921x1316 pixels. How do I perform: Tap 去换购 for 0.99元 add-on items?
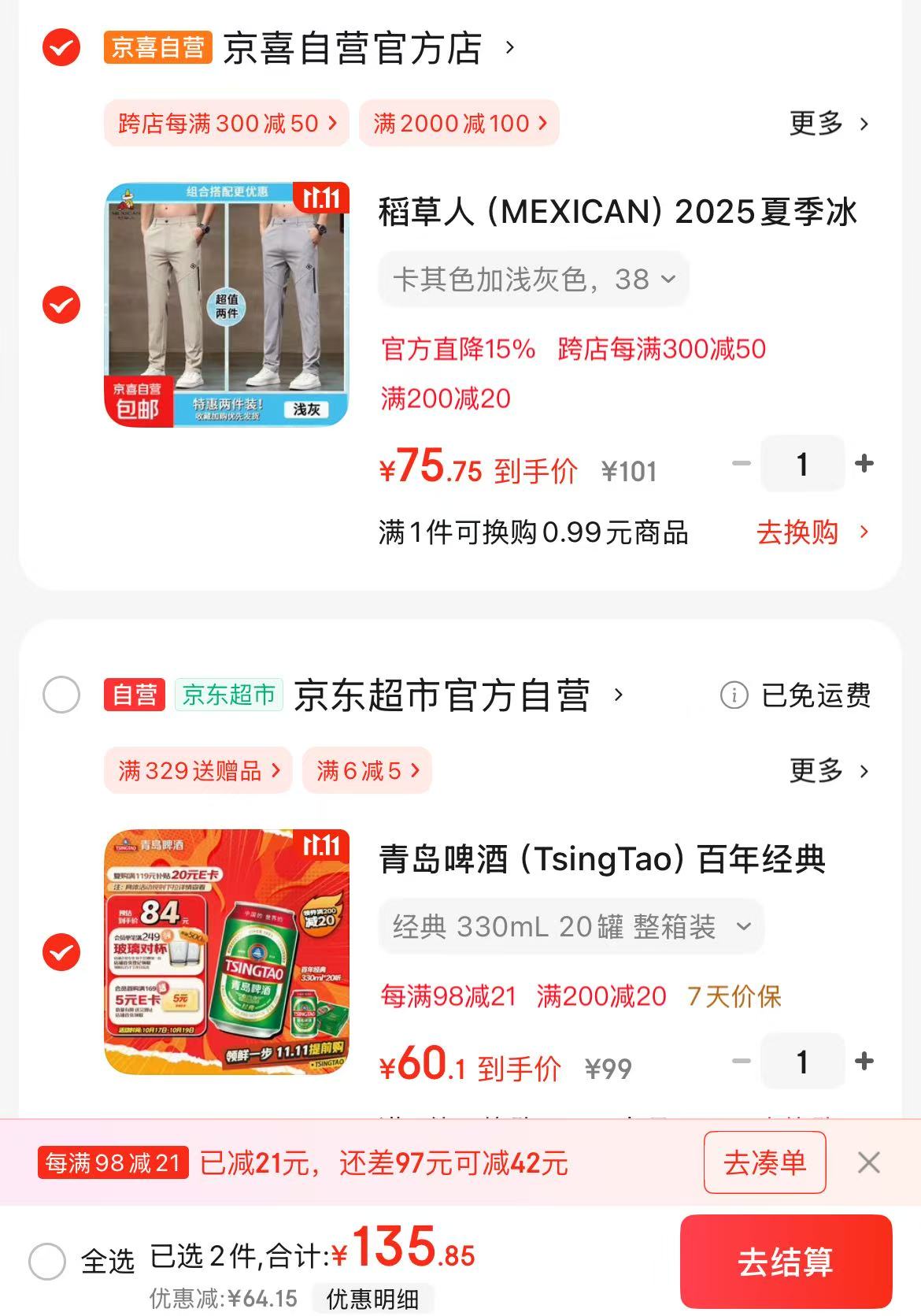[812, 532]
